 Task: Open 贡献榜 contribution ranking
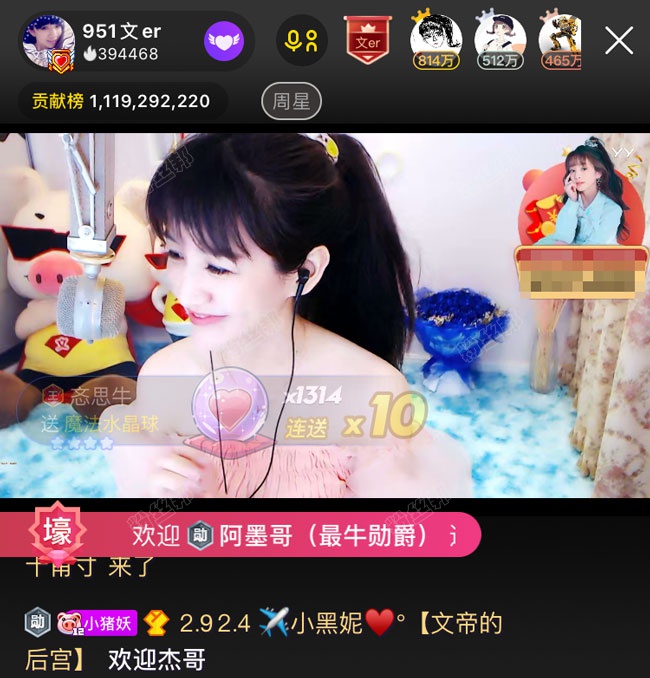[x=122, y=101]
